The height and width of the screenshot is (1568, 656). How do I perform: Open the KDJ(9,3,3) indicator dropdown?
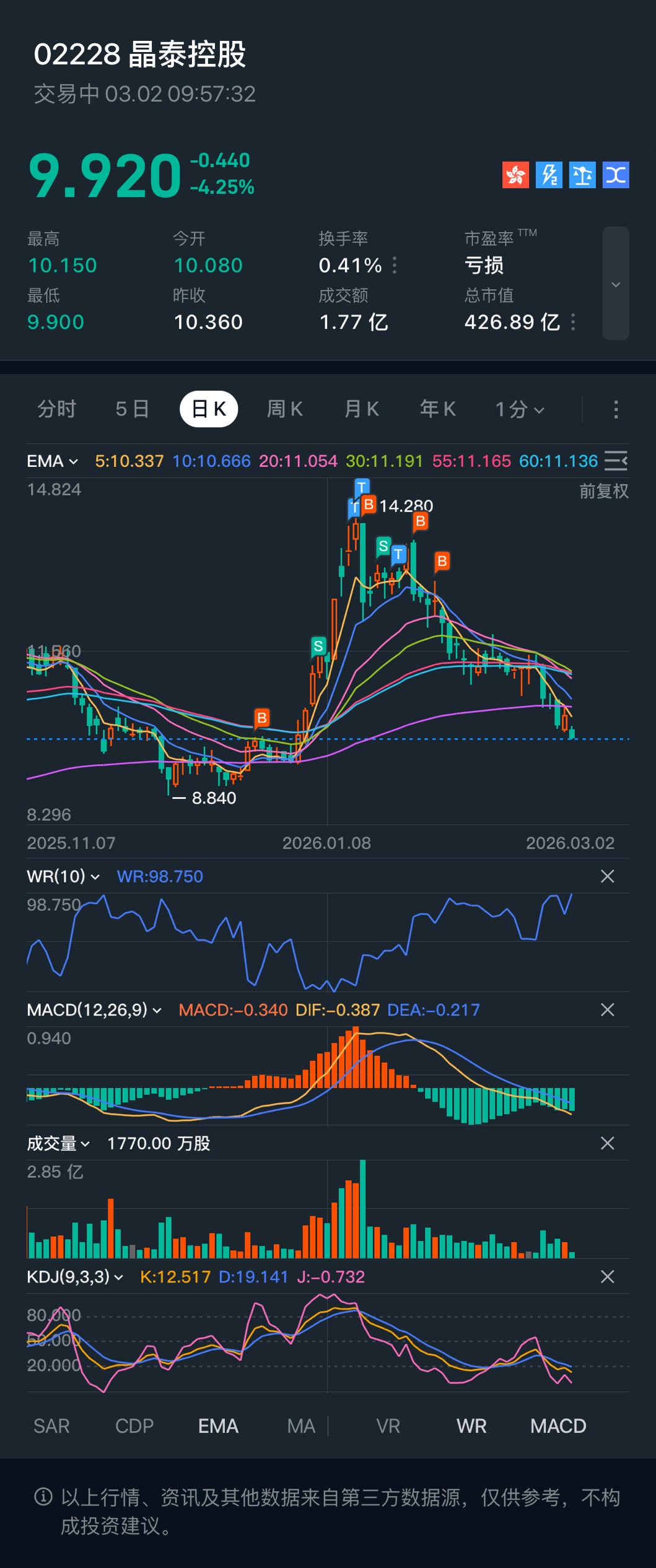pos(75,1277)
